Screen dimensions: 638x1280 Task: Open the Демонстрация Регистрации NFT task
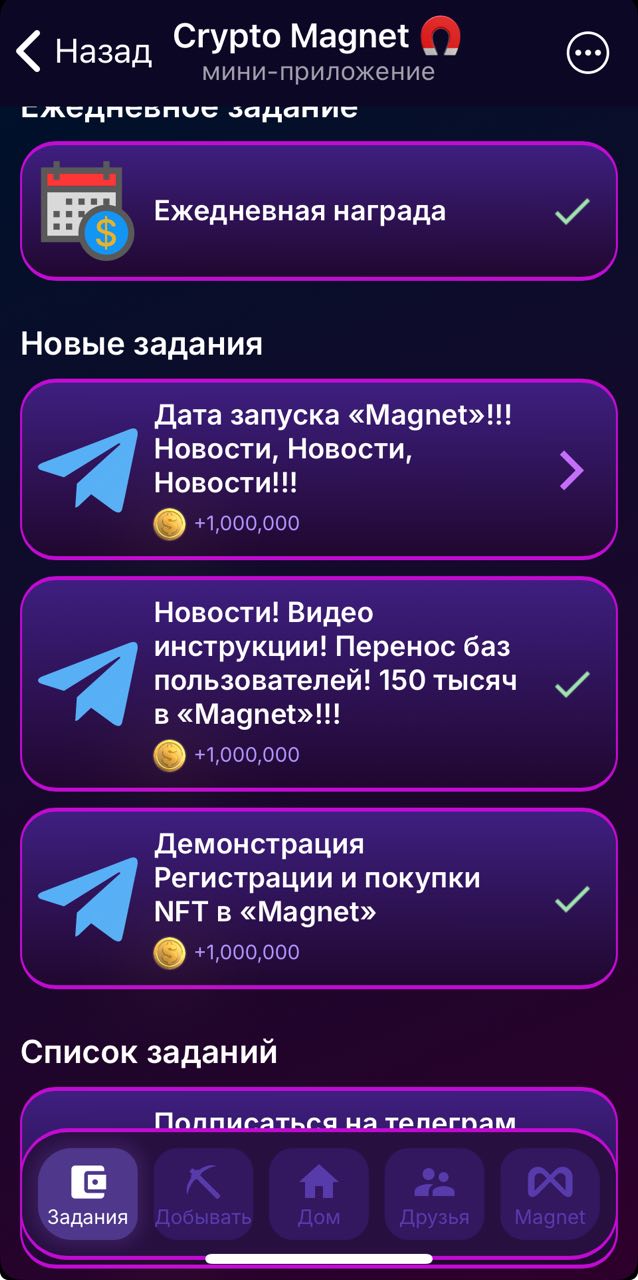(319, 898)
